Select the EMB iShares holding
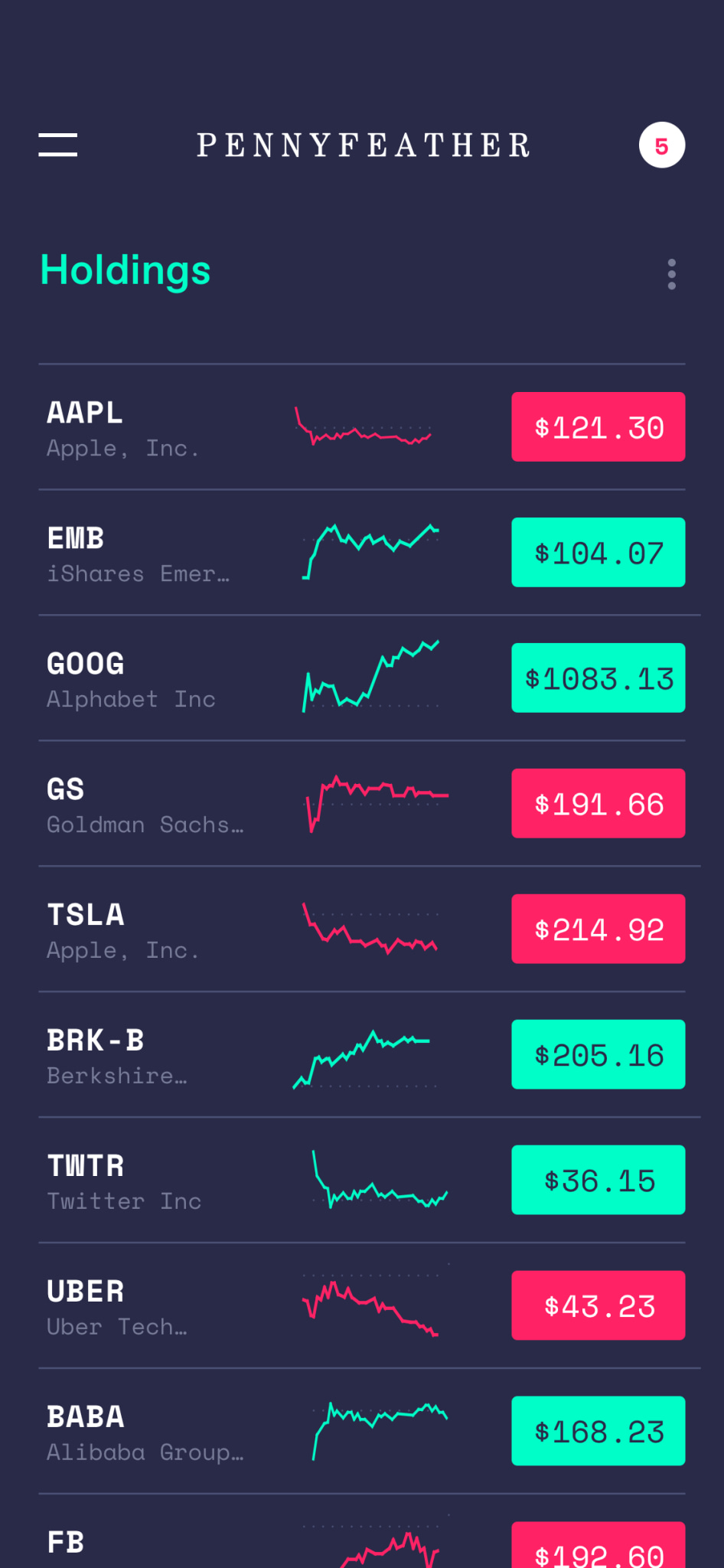 click(362, 552)
